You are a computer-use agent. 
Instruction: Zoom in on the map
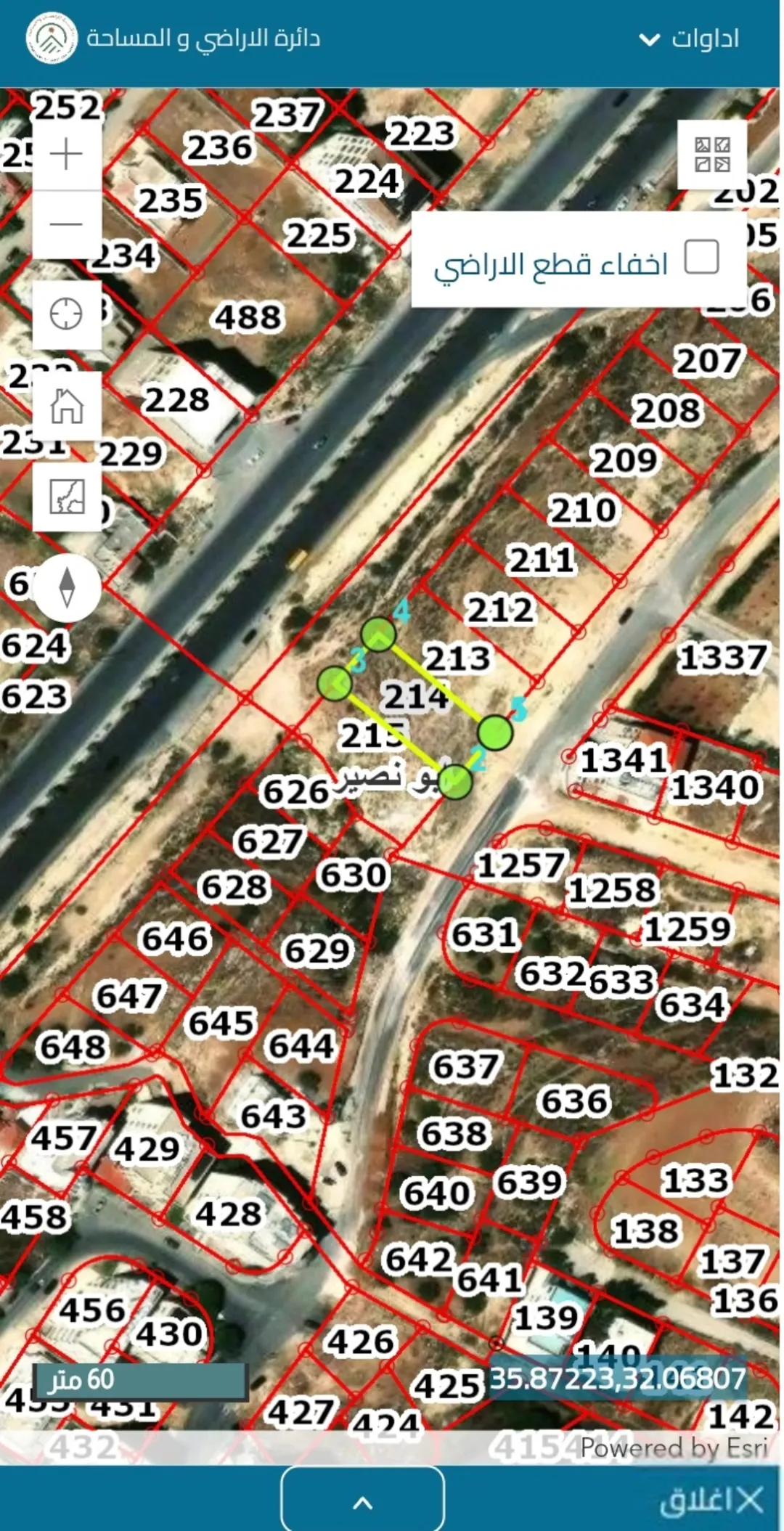[x=67, y=155]
